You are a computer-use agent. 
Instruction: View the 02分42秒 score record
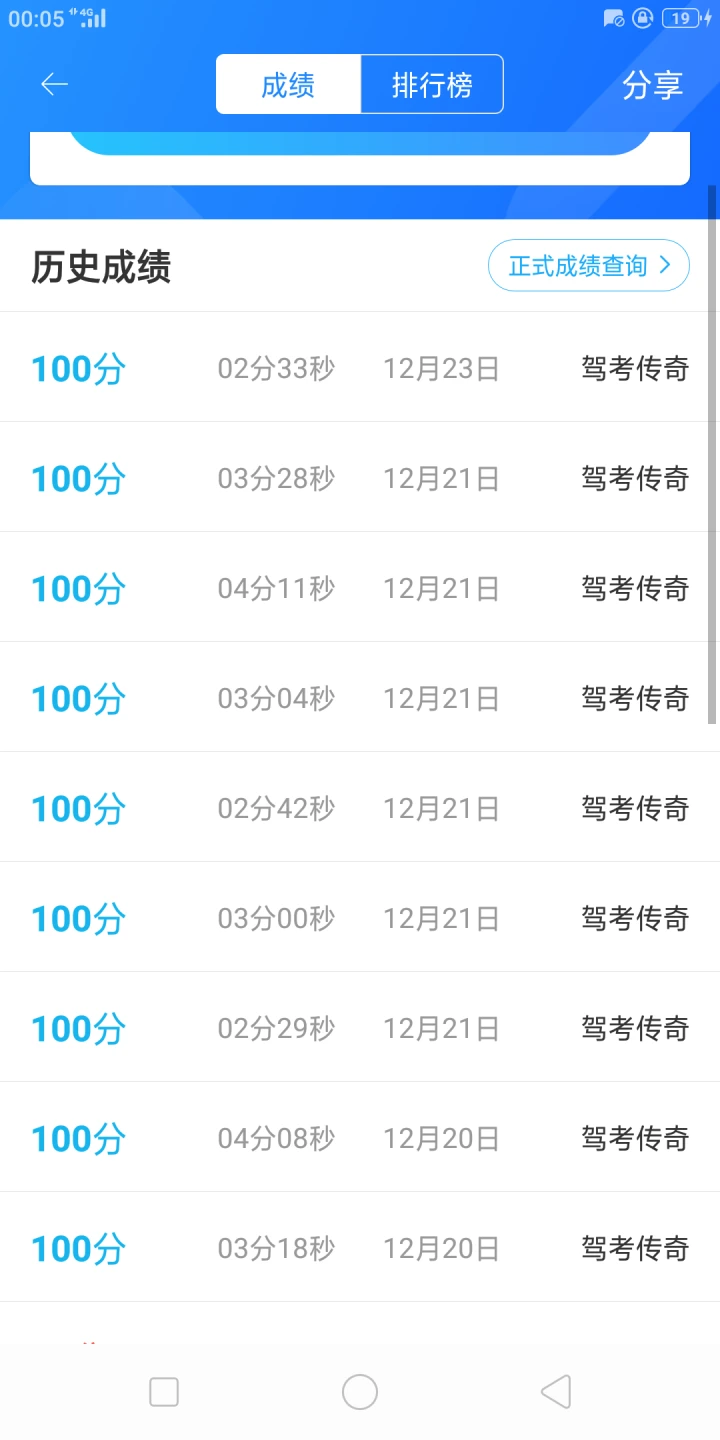360,808
